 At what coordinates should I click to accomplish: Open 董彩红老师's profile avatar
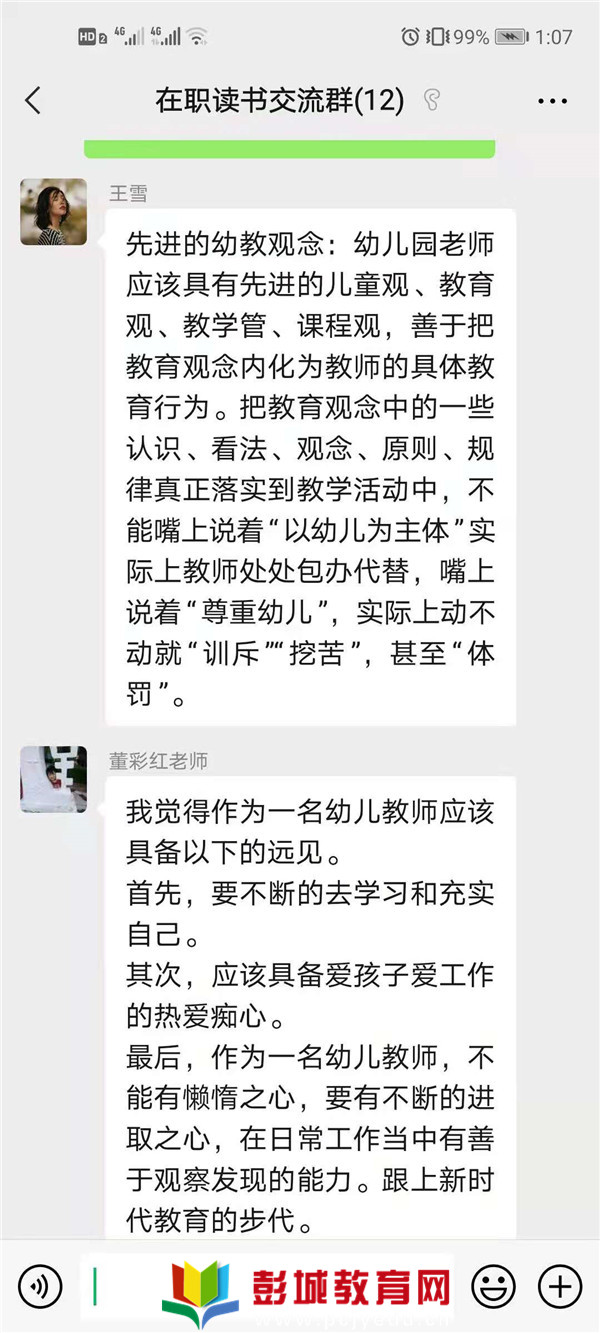tap(53, 778)
